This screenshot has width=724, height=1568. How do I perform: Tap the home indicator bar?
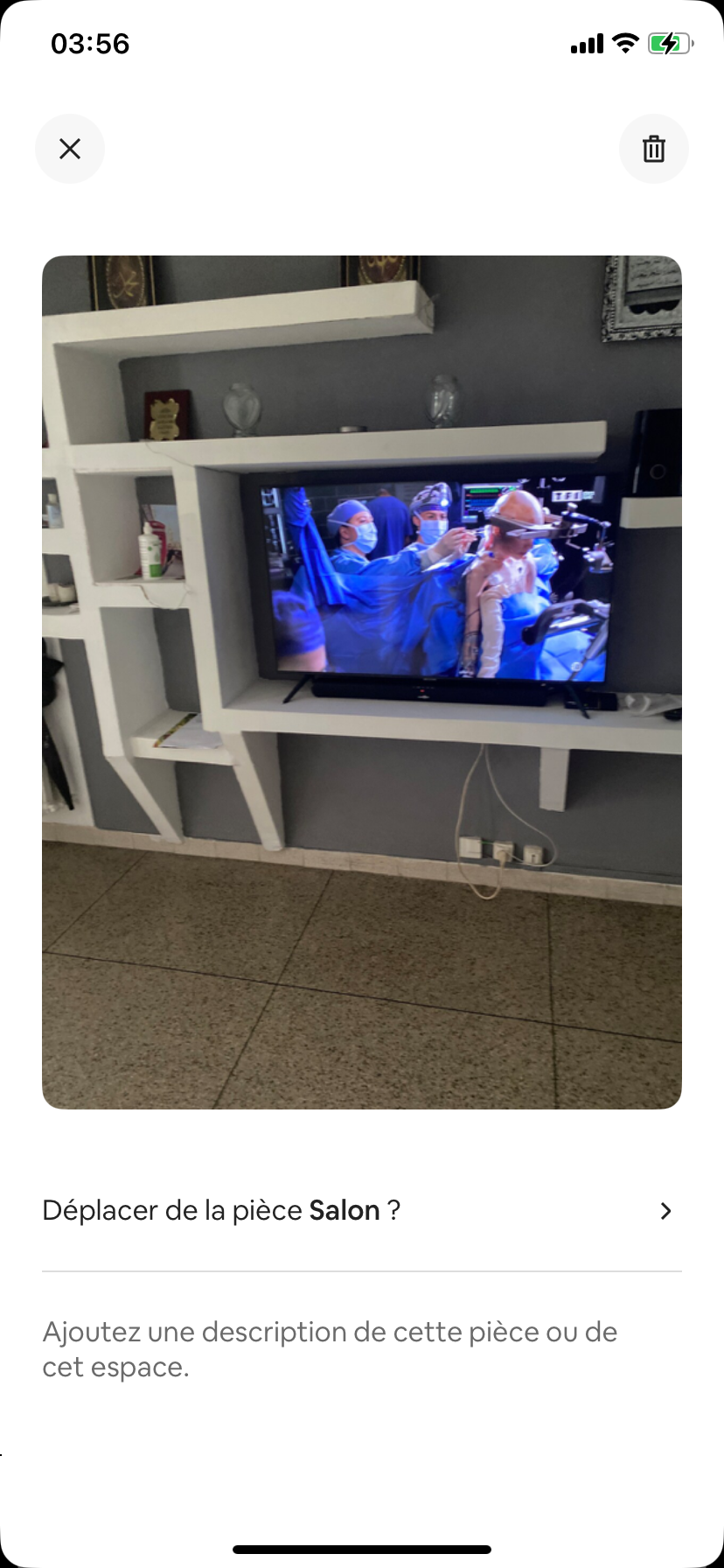click(362, 1550)
